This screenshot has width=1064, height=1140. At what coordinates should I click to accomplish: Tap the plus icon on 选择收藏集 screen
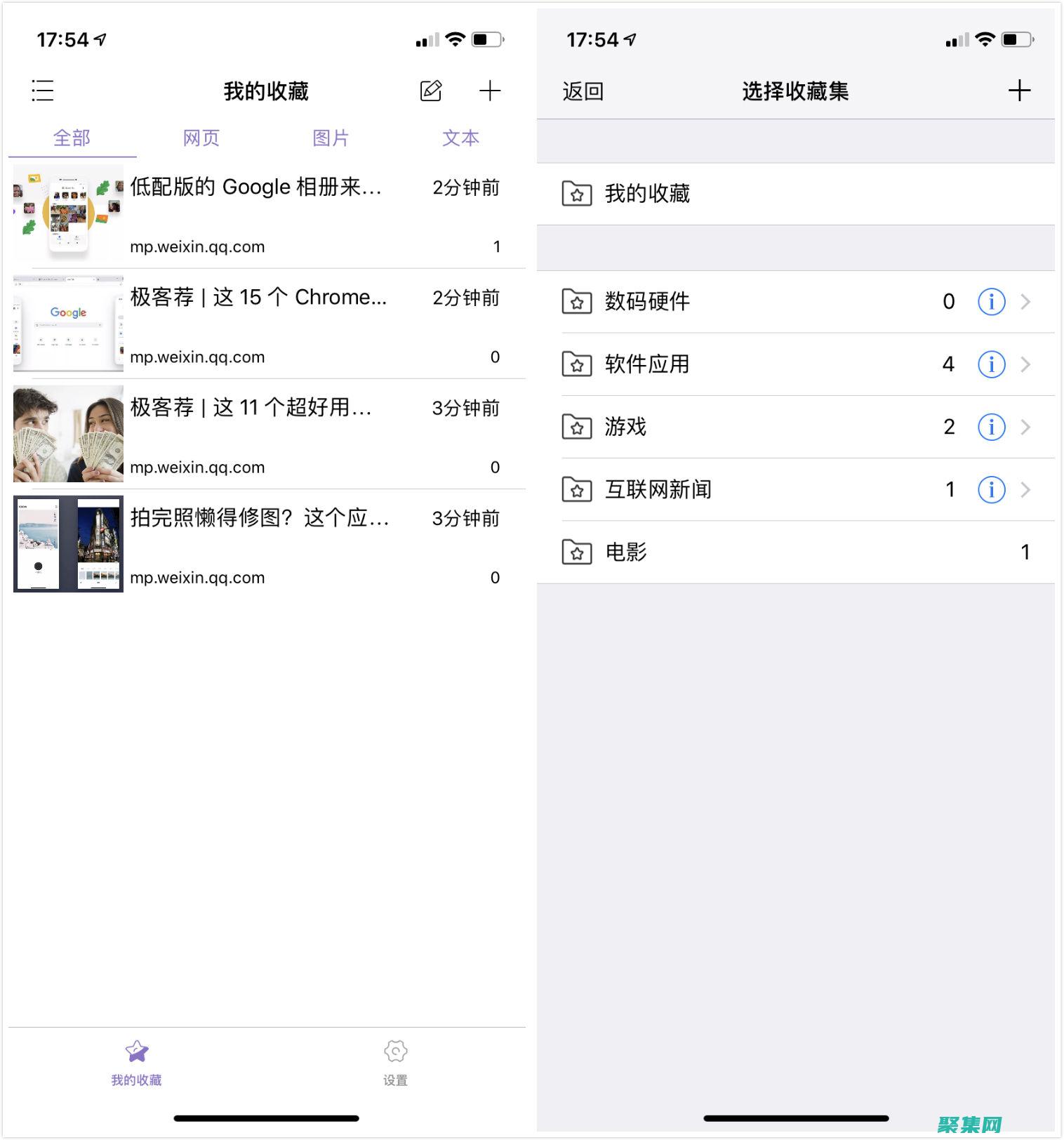pos(1020,90)
